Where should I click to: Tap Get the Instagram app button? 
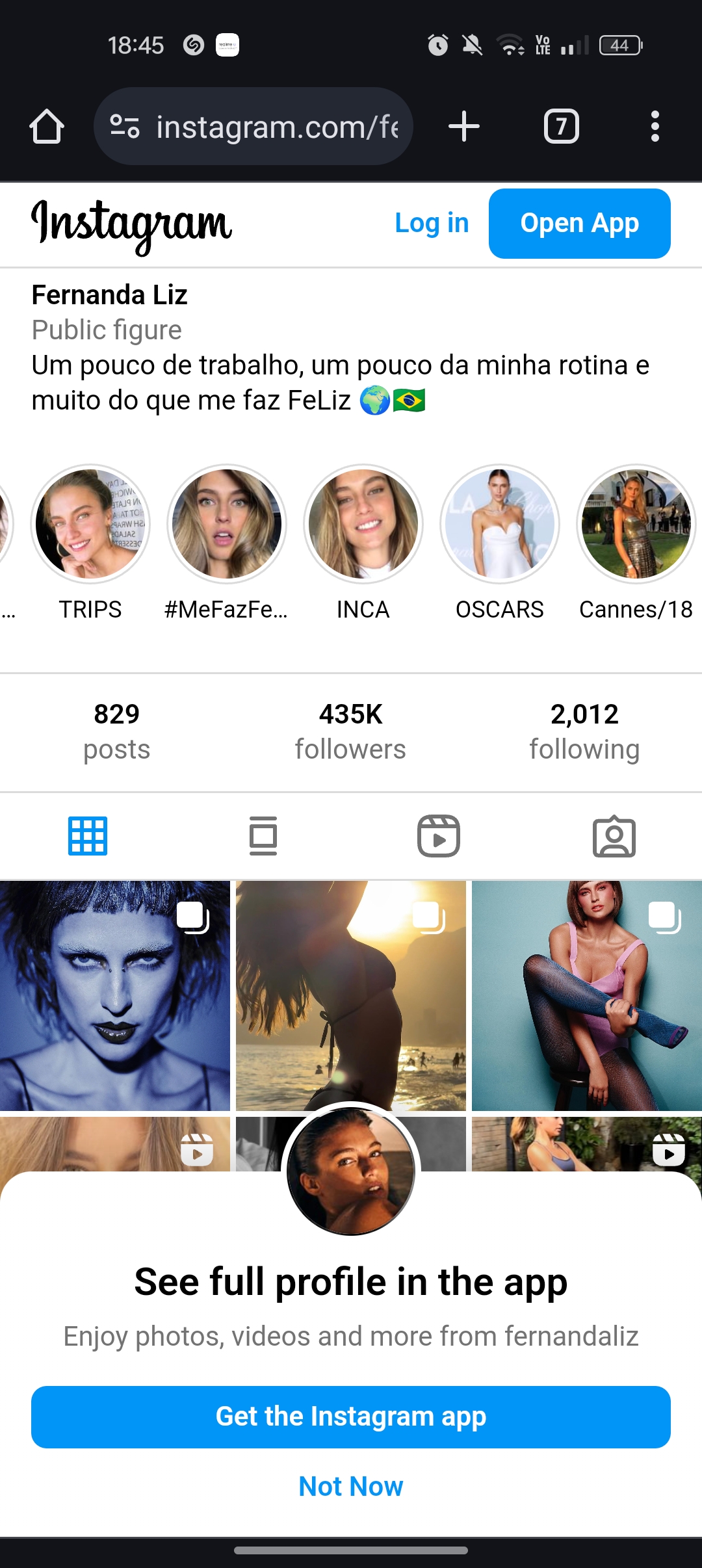(351, 1417)
